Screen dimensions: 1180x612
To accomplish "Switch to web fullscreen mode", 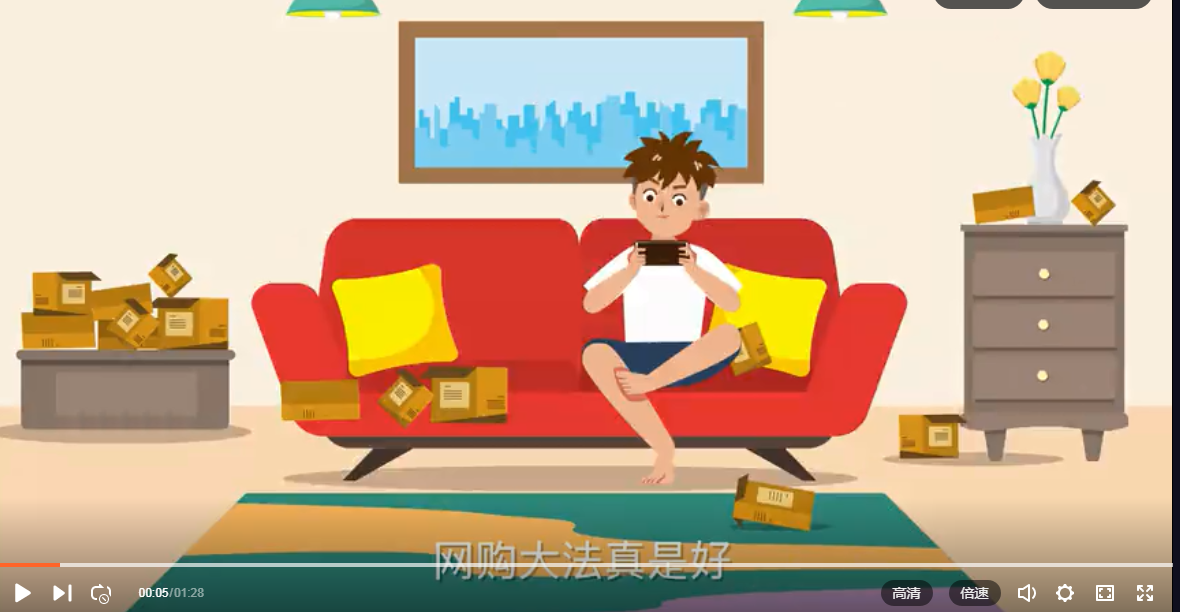I will coord(1105,593).
